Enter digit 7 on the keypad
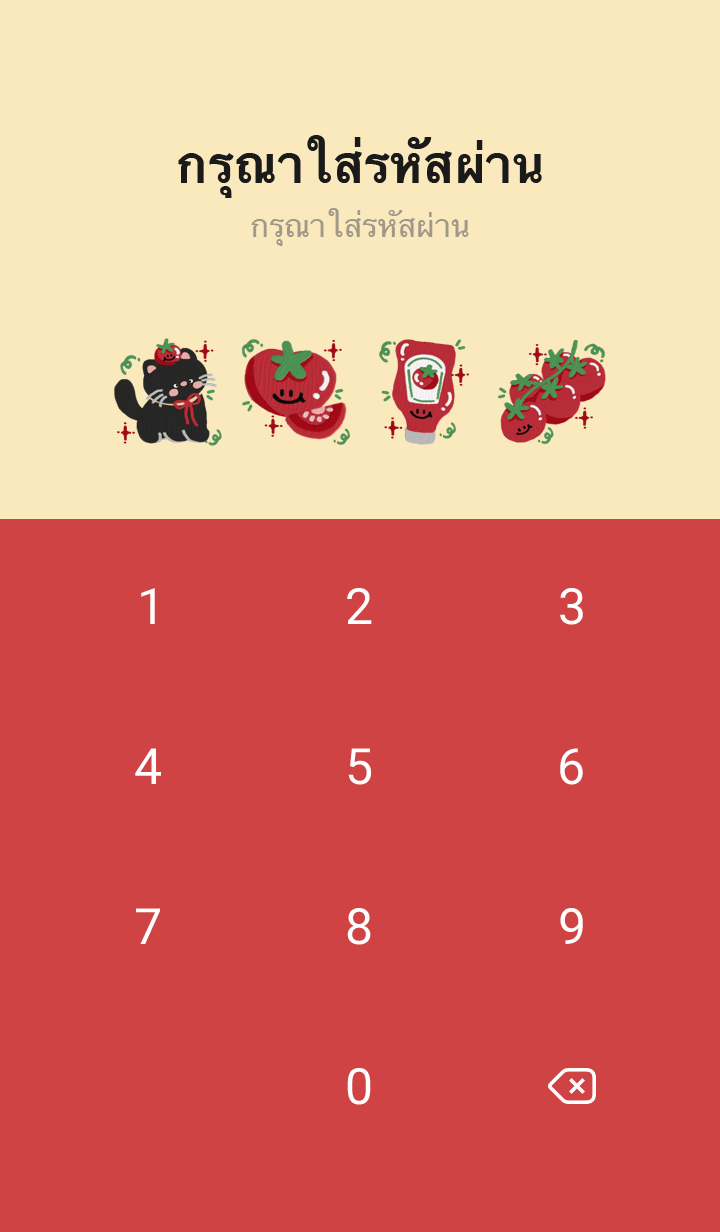This screenshot has width=720, height=1232. pos(148,927)
